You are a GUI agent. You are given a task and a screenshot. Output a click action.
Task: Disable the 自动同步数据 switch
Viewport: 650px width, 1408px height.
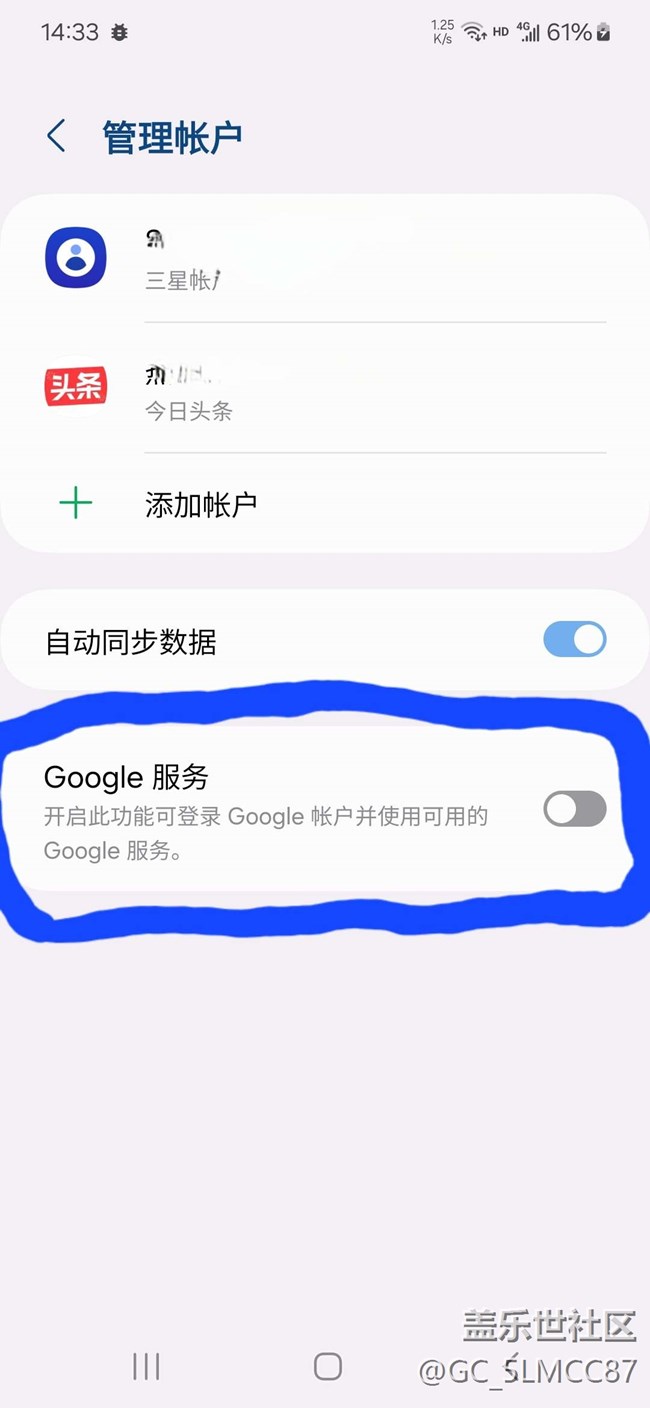(x=575, y=639)
